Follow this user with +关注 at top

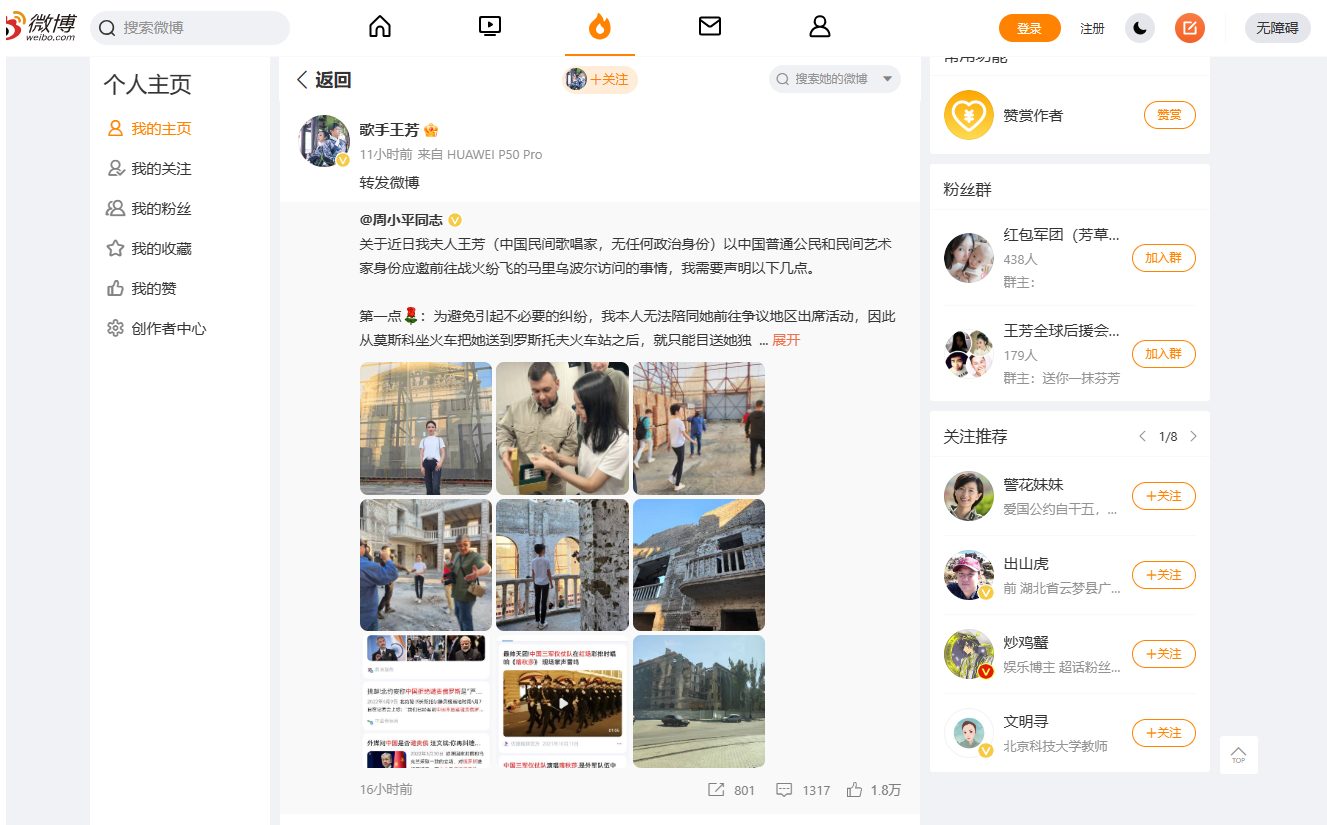600,80
